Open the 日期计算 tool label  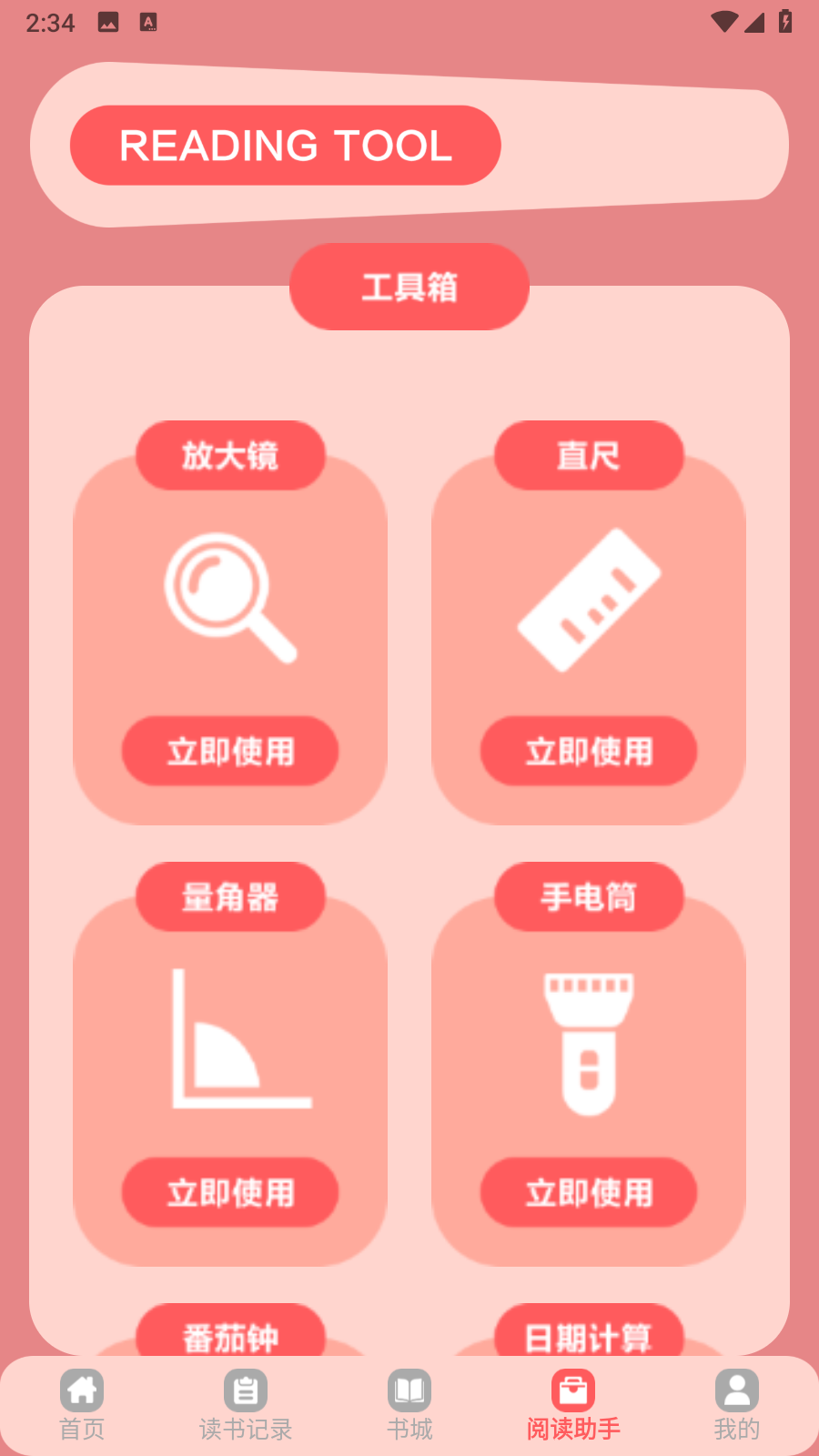589,1338
